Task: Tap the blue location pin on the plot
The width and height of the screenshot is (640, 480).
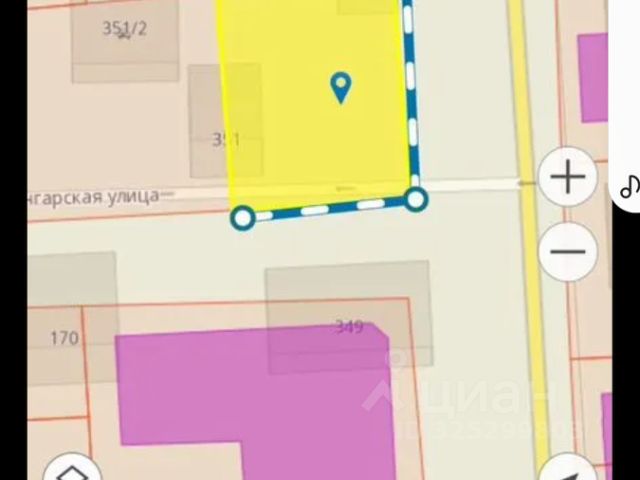Action: [x=341, y=88]
